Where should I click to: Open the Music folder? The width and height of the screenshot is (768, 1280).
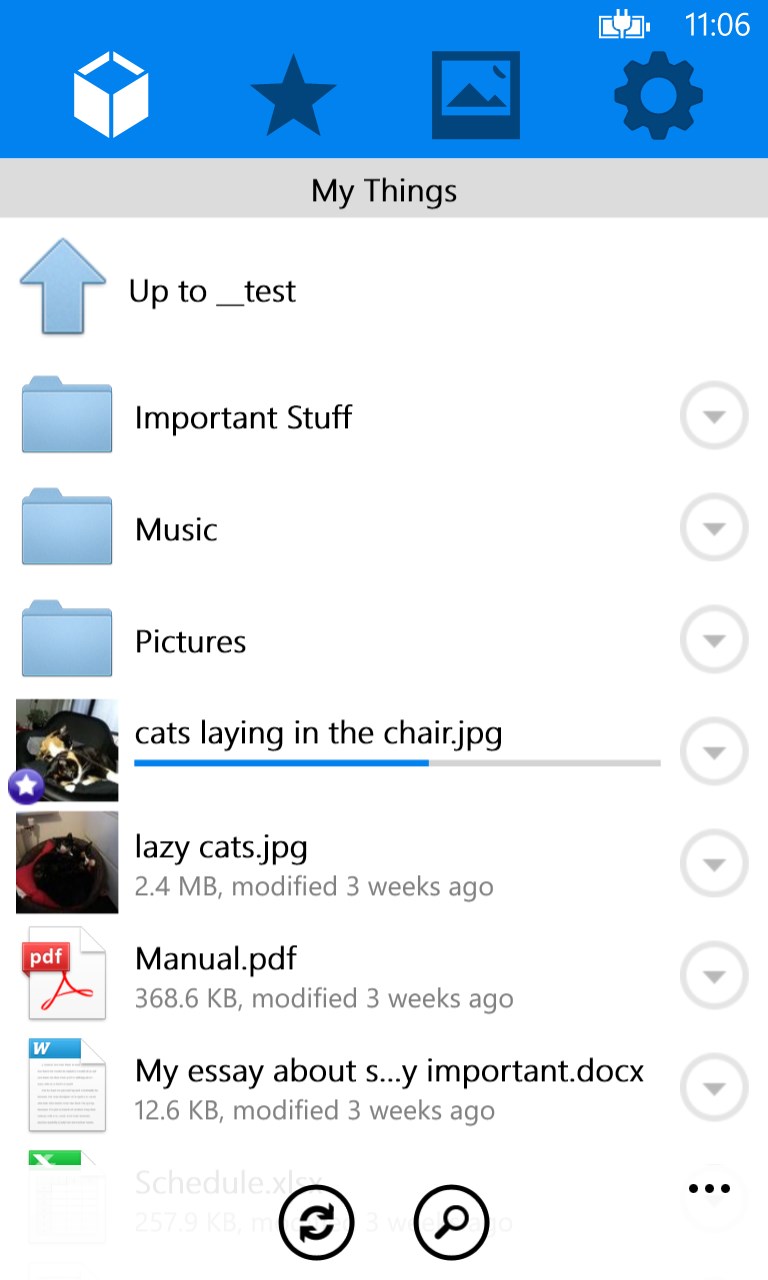[x=340, y=529]
